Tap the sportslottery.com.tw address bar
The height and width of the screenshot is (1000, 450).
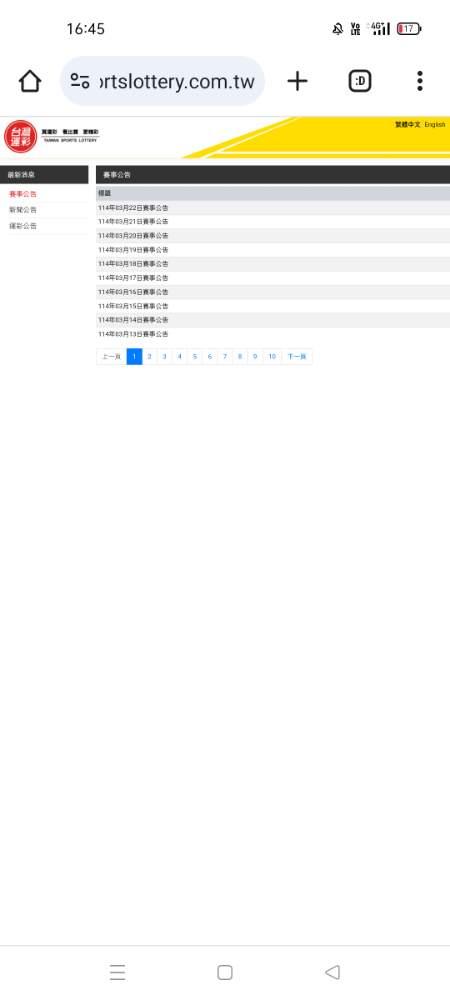click(x=163, y=81)
